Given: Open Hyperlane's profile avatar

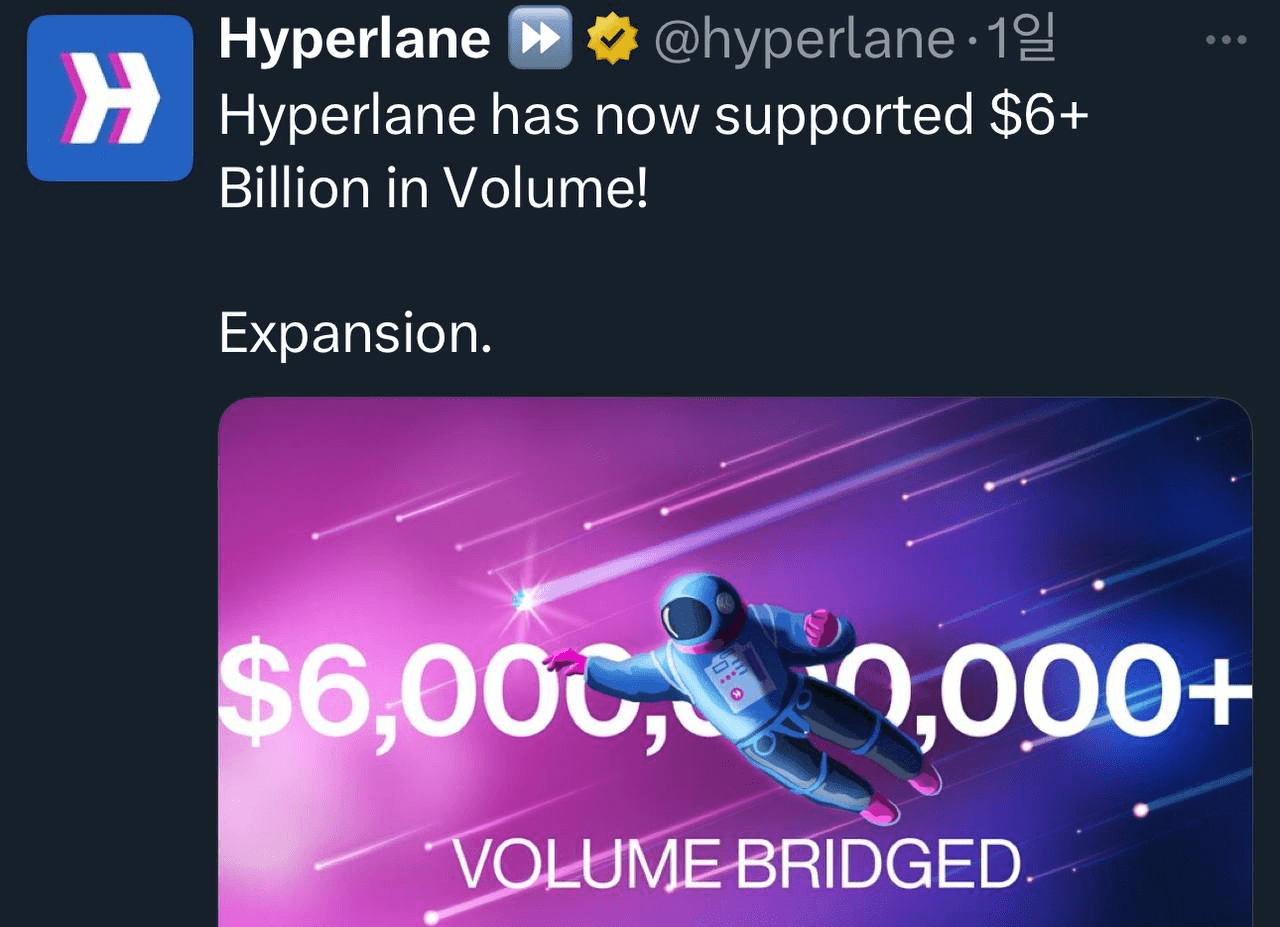Looking at the screenshot, I should [x=110, y=98].
